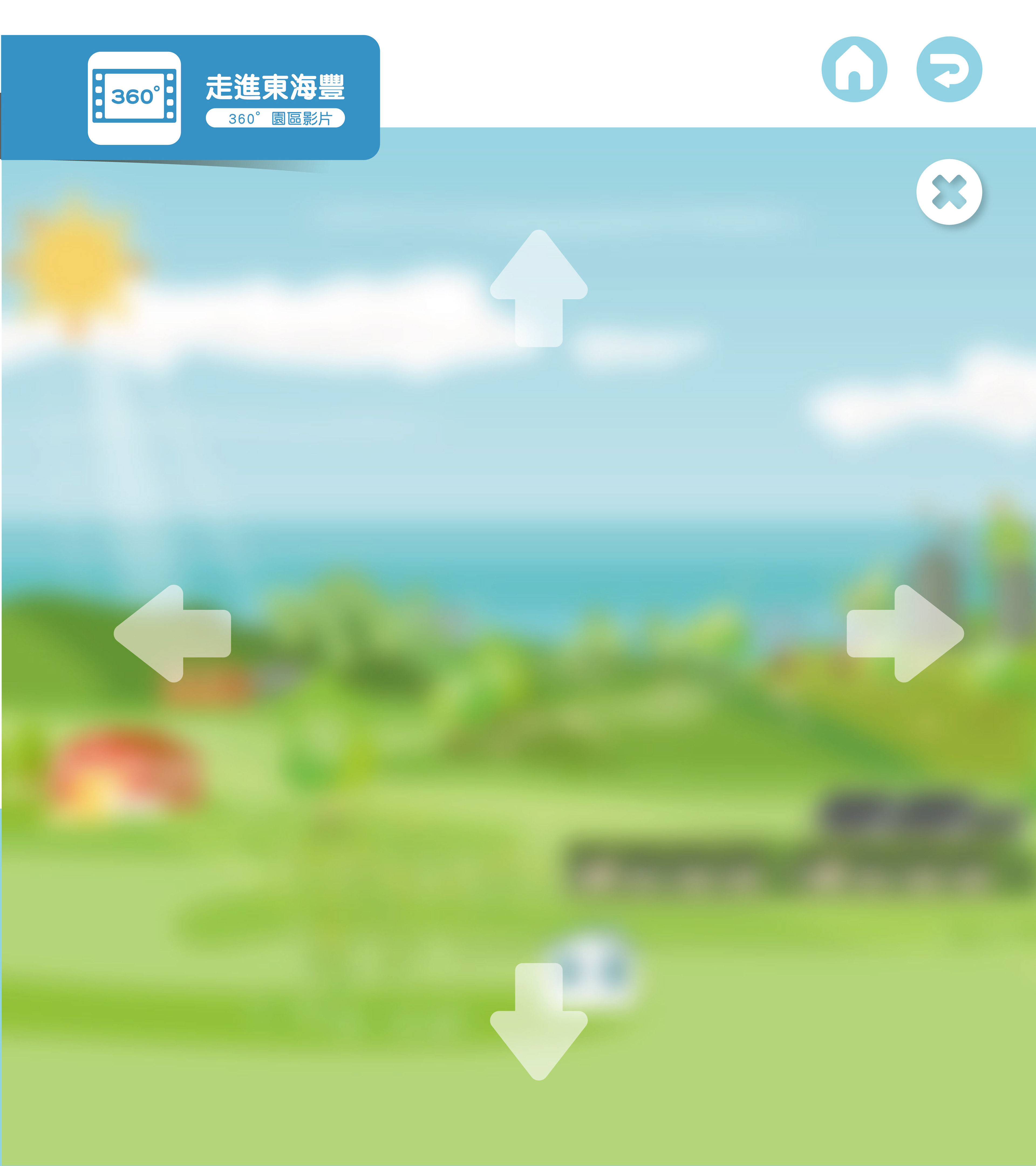Viewport: 1036px width, 1166px height.
Task: Tap the return back arrow icon
Action: point(949,70)
